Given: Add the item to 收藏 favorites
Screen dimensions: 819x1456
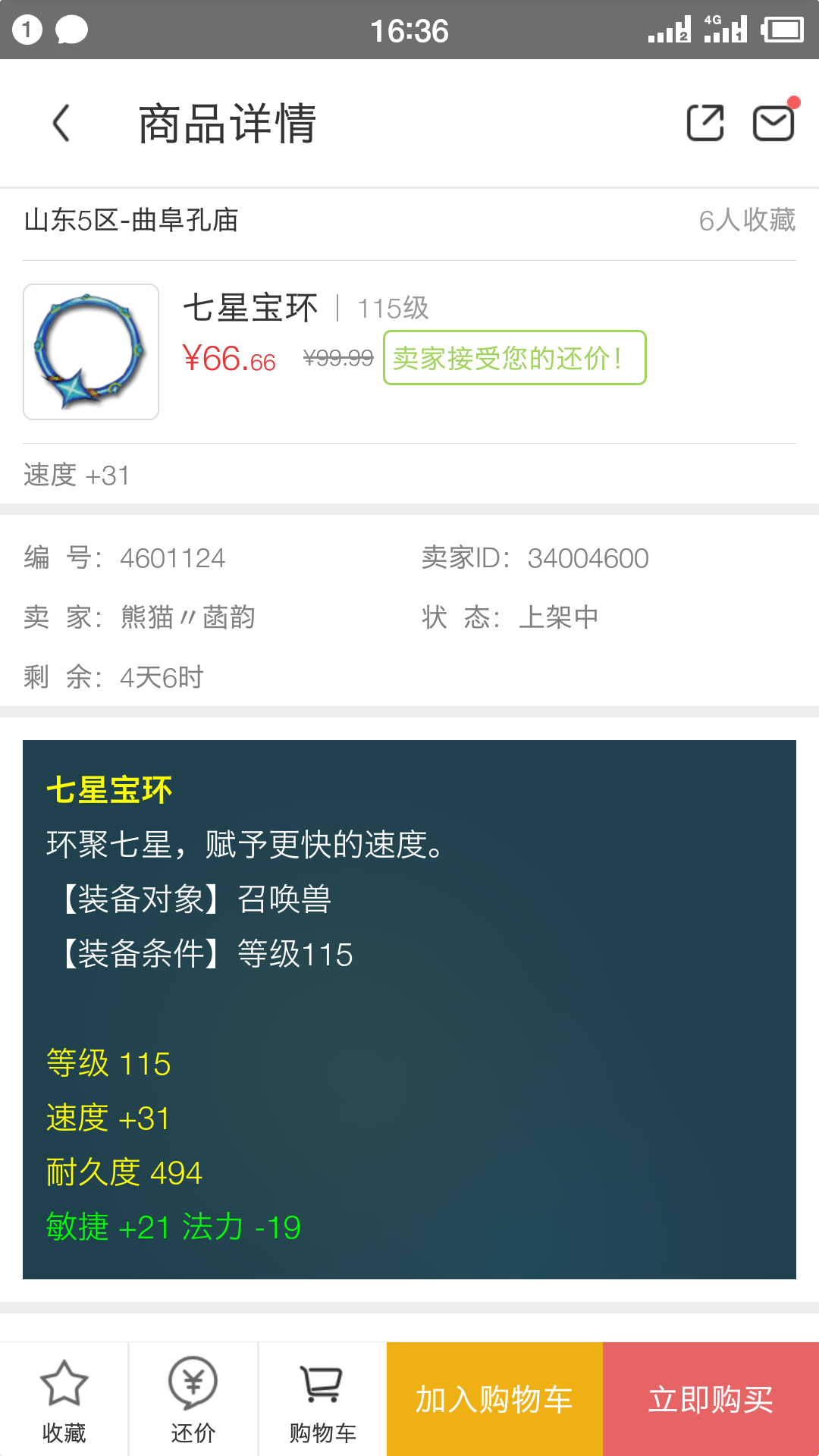Looking at the screenshot, I should click(64, 1400).
